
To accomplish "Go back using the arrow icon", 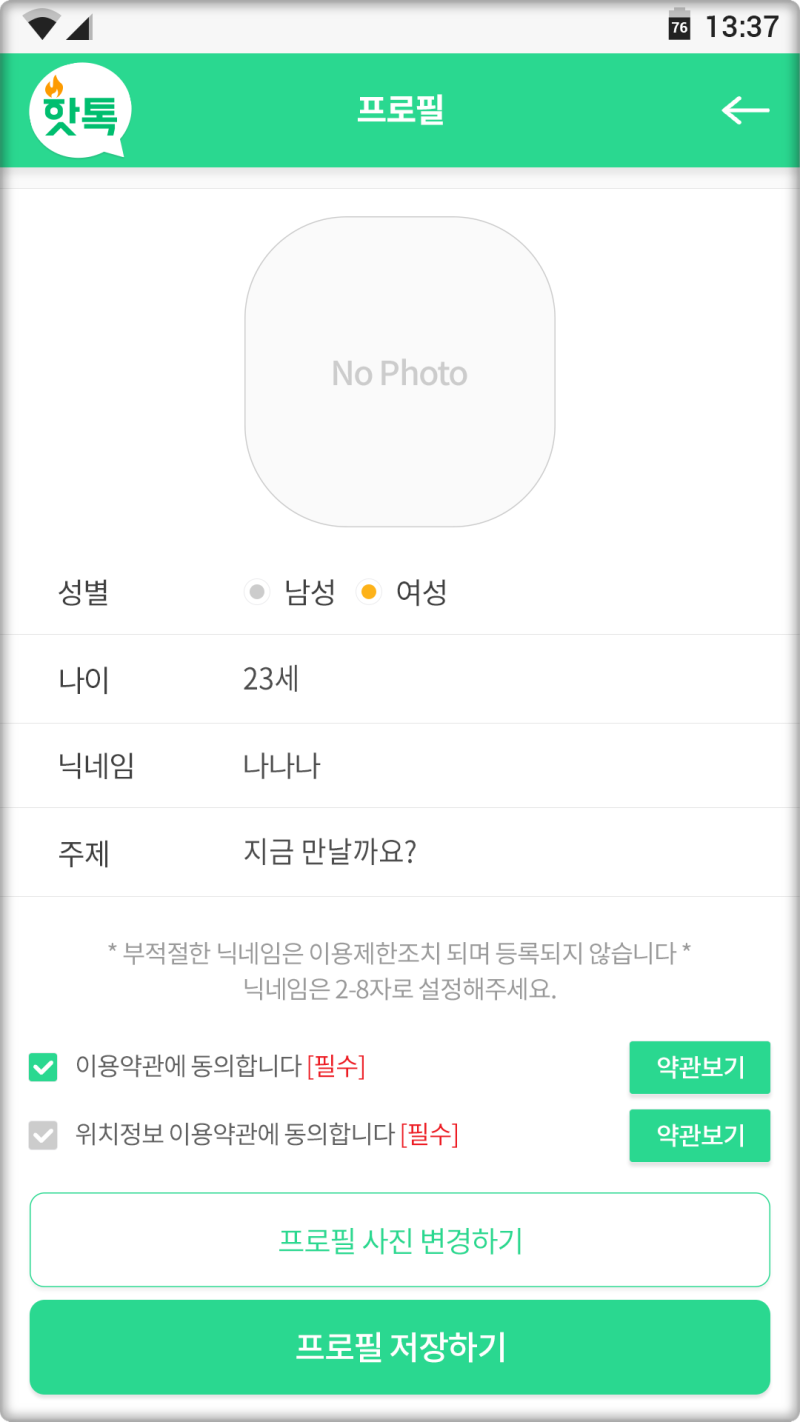I will point(745,110).
